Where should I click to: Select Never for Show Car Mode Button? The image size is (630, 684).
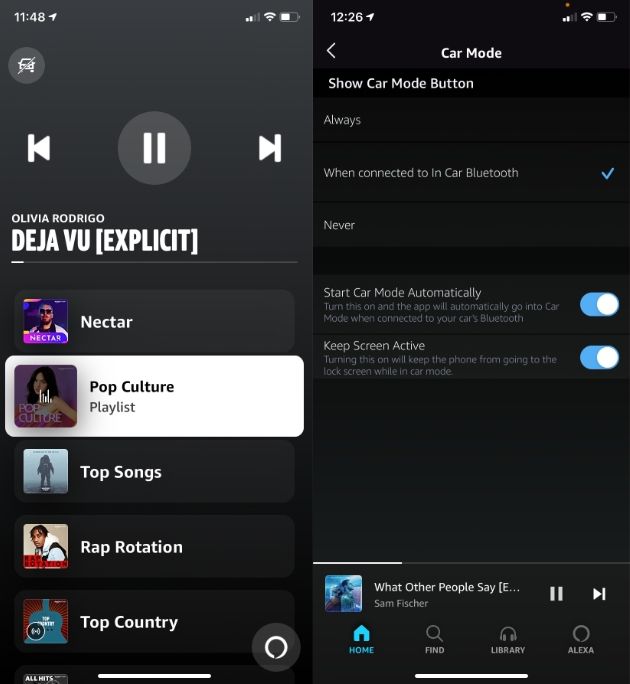tap(470, 225)
